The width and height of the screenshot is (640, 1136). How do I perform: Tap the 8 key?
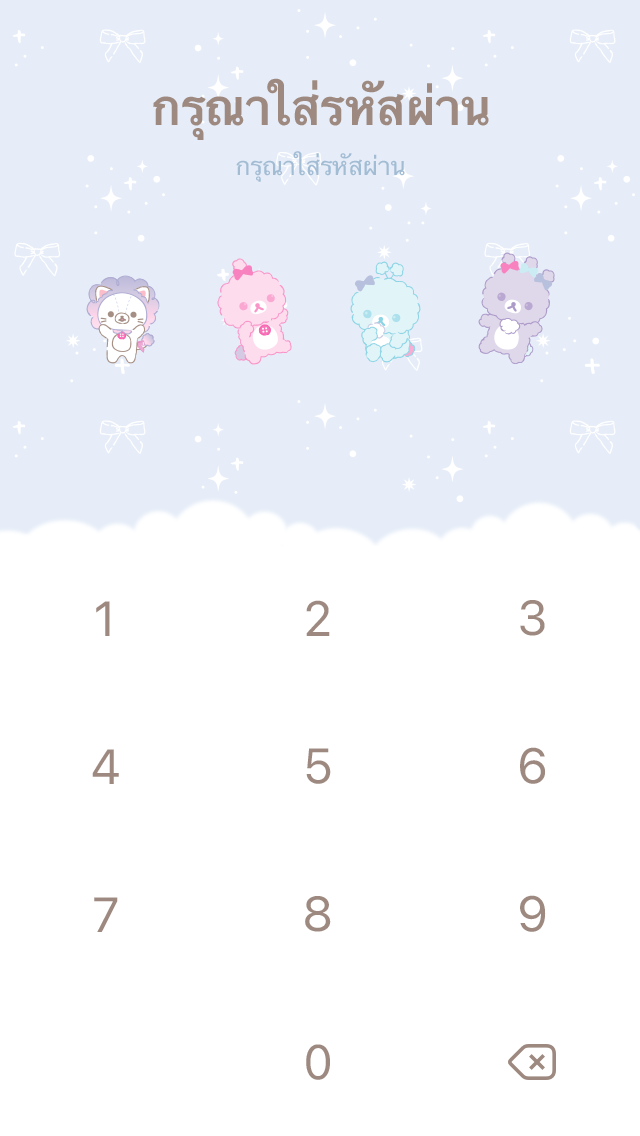tap(318, 915)
